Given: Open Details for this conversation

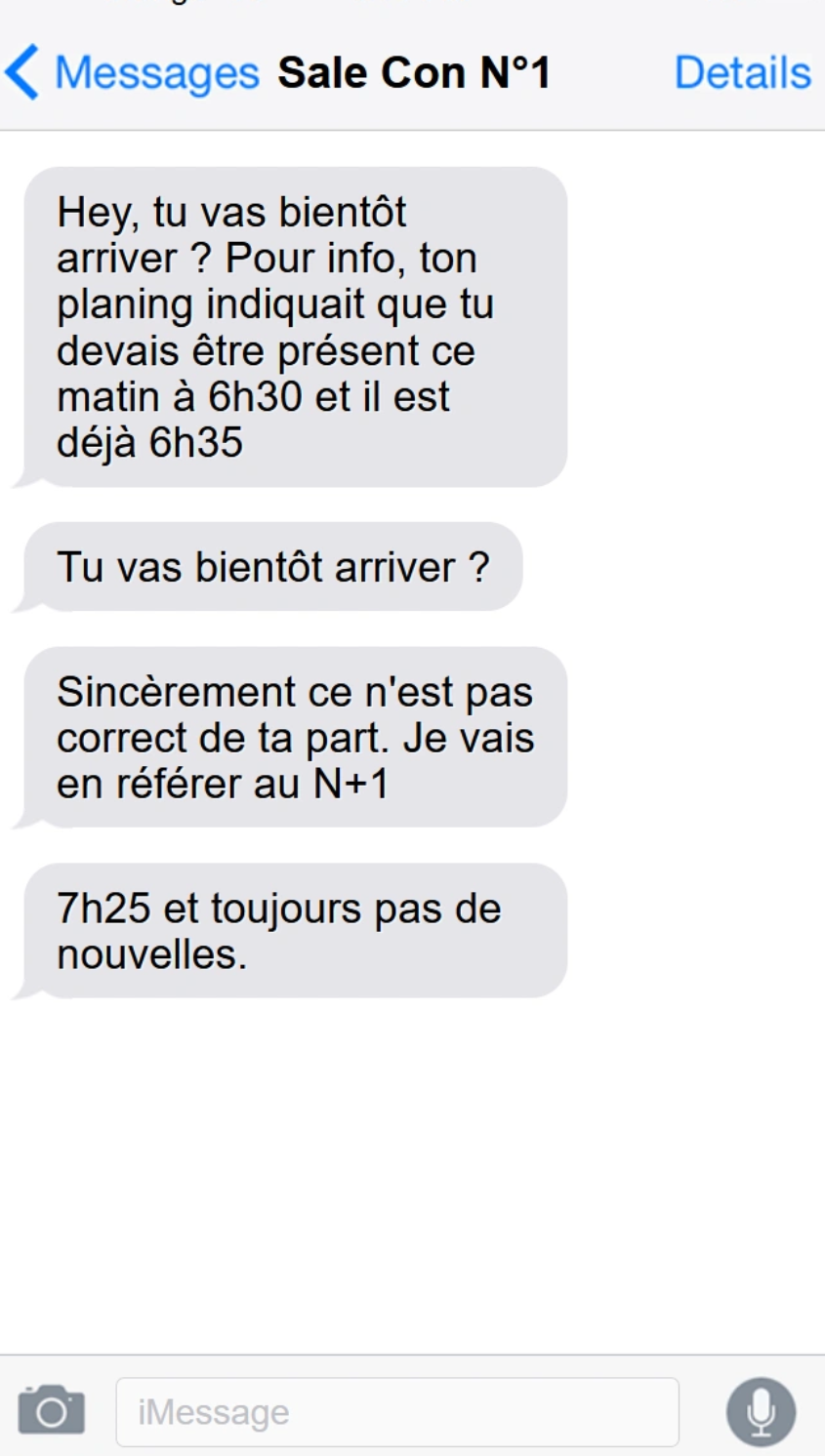Looking at the screenshot, I should [x=743, y=73].
